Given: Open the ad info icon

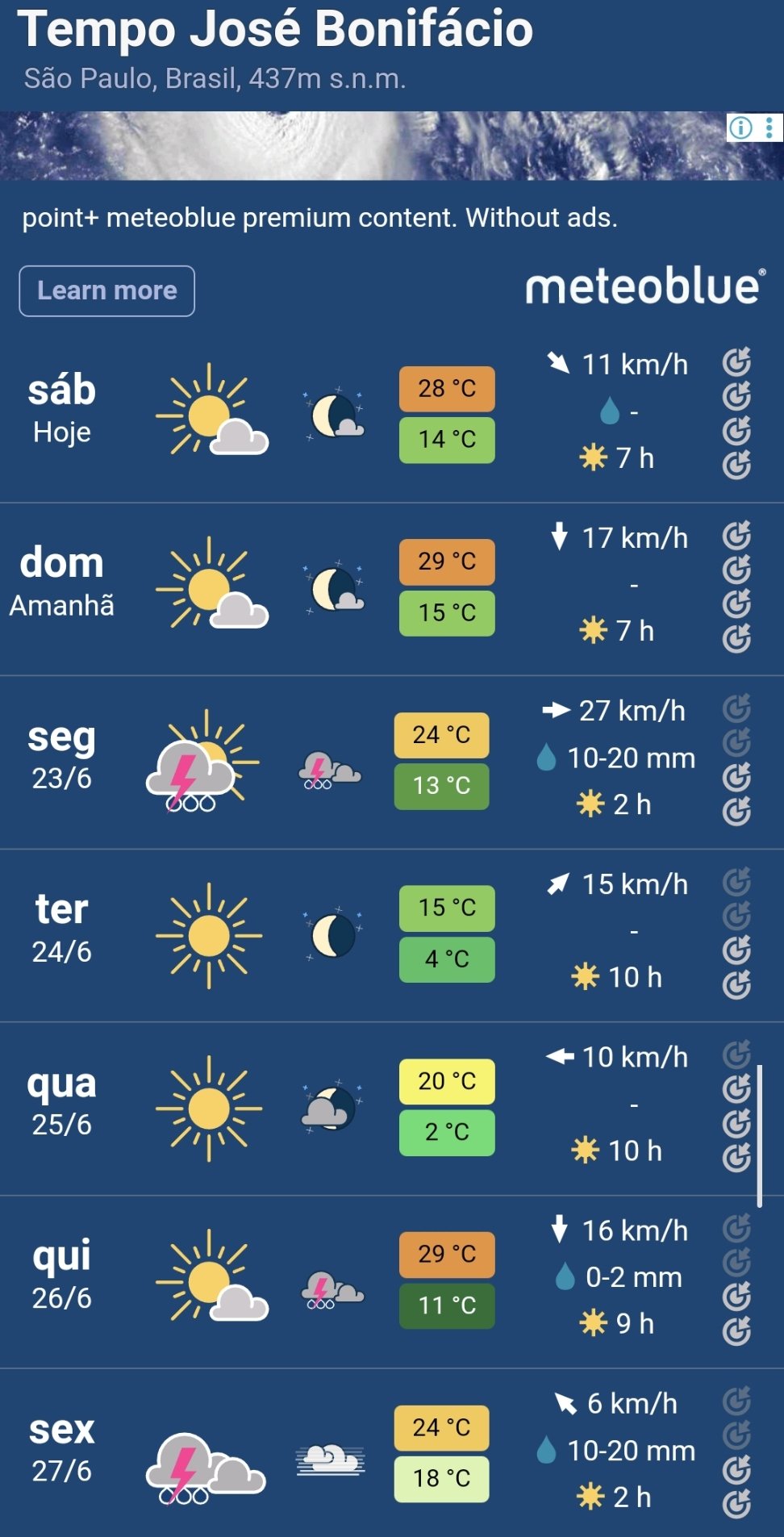Looking at the screenshot, I should [740, 127].
